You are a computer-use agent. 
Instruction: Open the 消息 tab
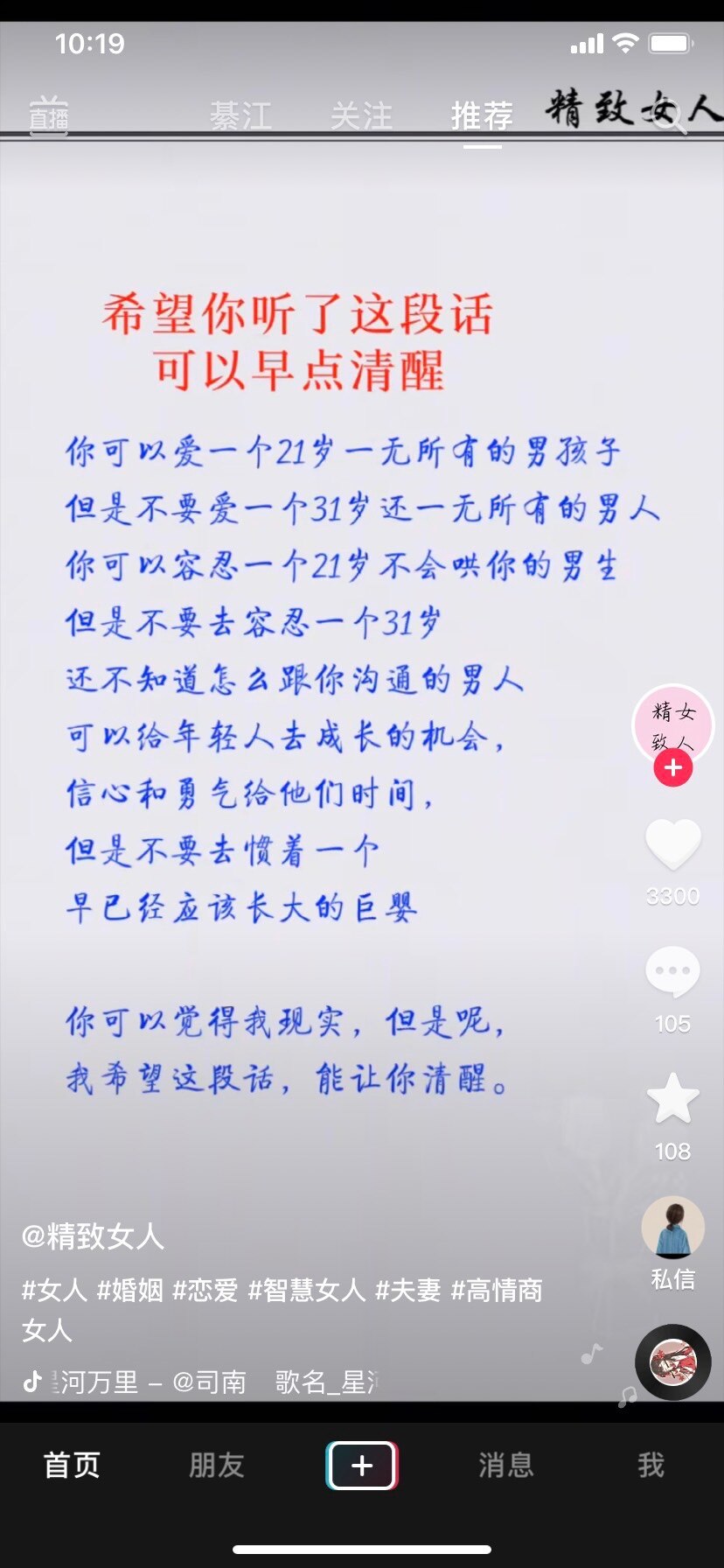coord(505,1465)
